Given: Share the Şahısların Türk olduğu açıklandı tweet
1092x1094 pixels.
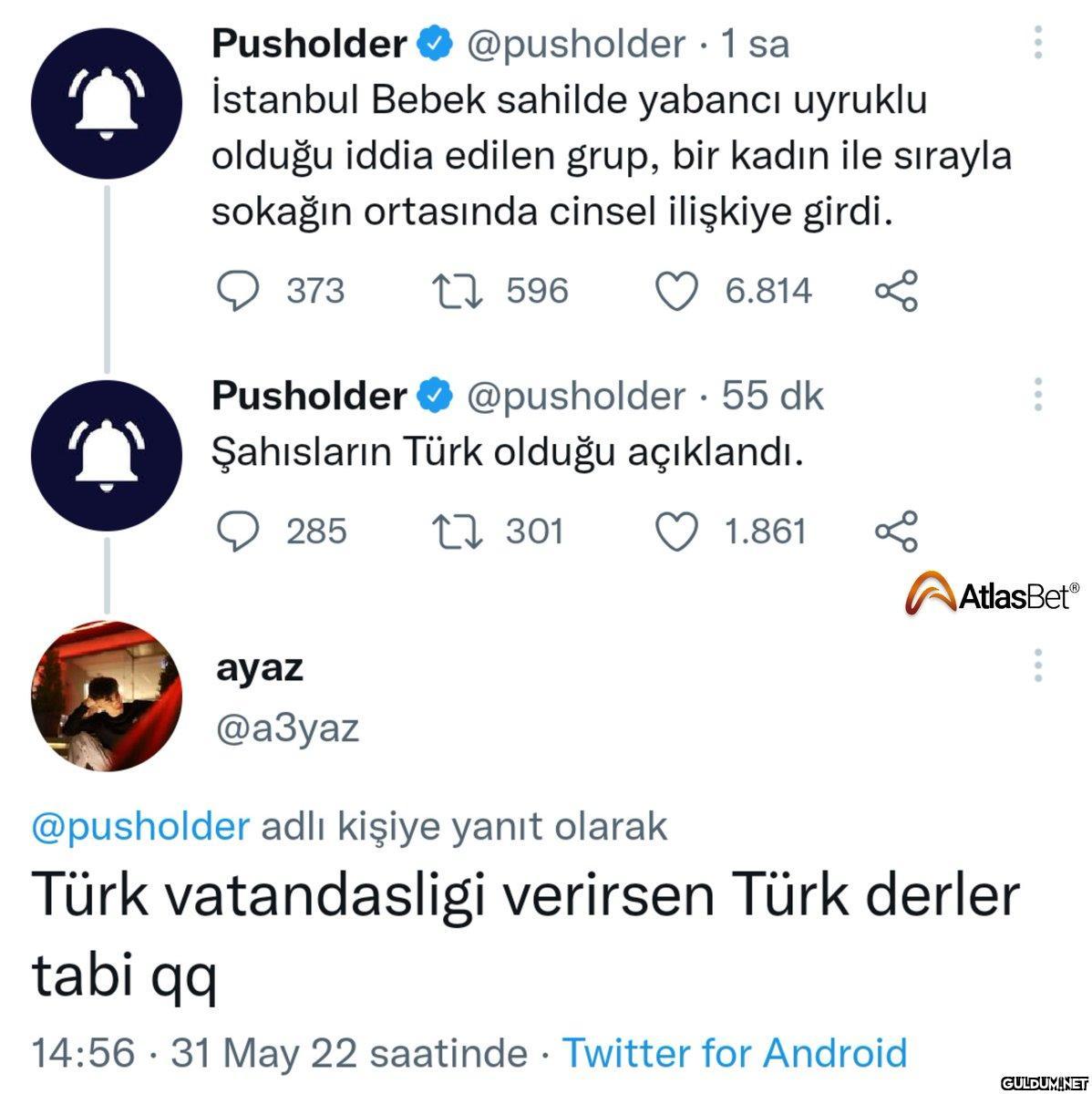Looking at the screenshot, I should click(896, 532).
